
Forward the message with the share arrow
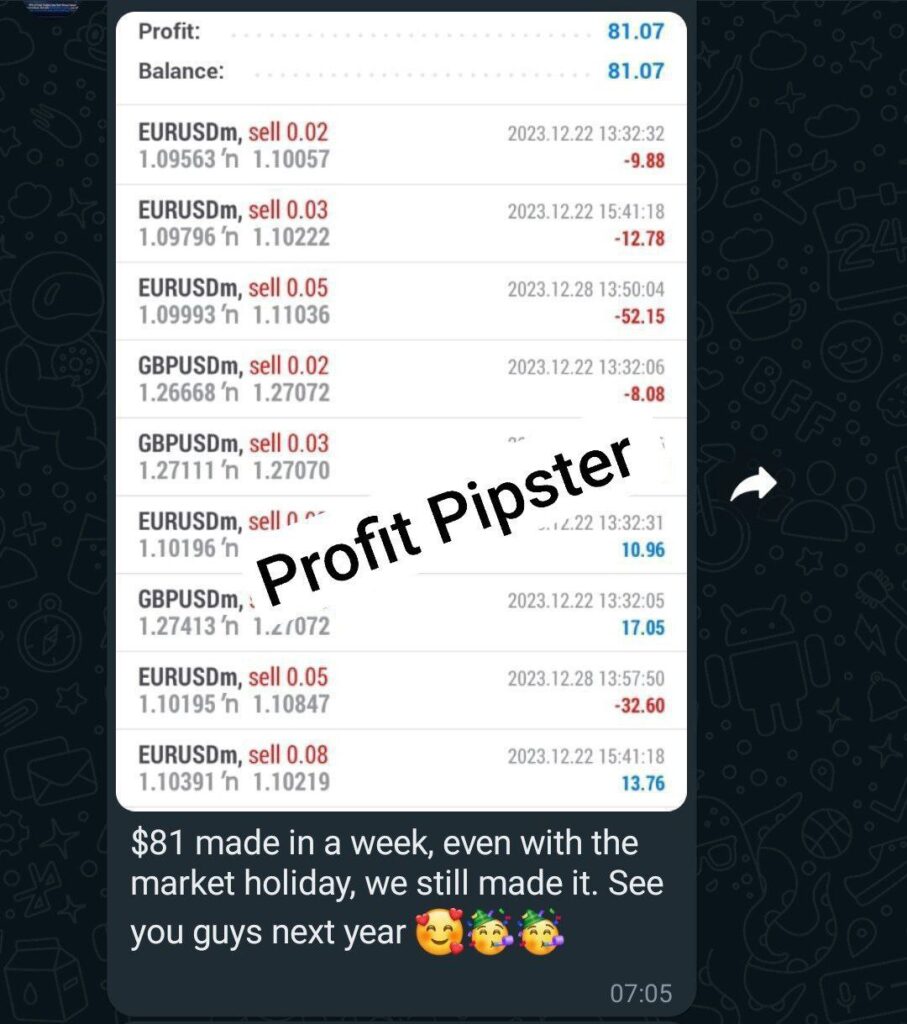753,485
